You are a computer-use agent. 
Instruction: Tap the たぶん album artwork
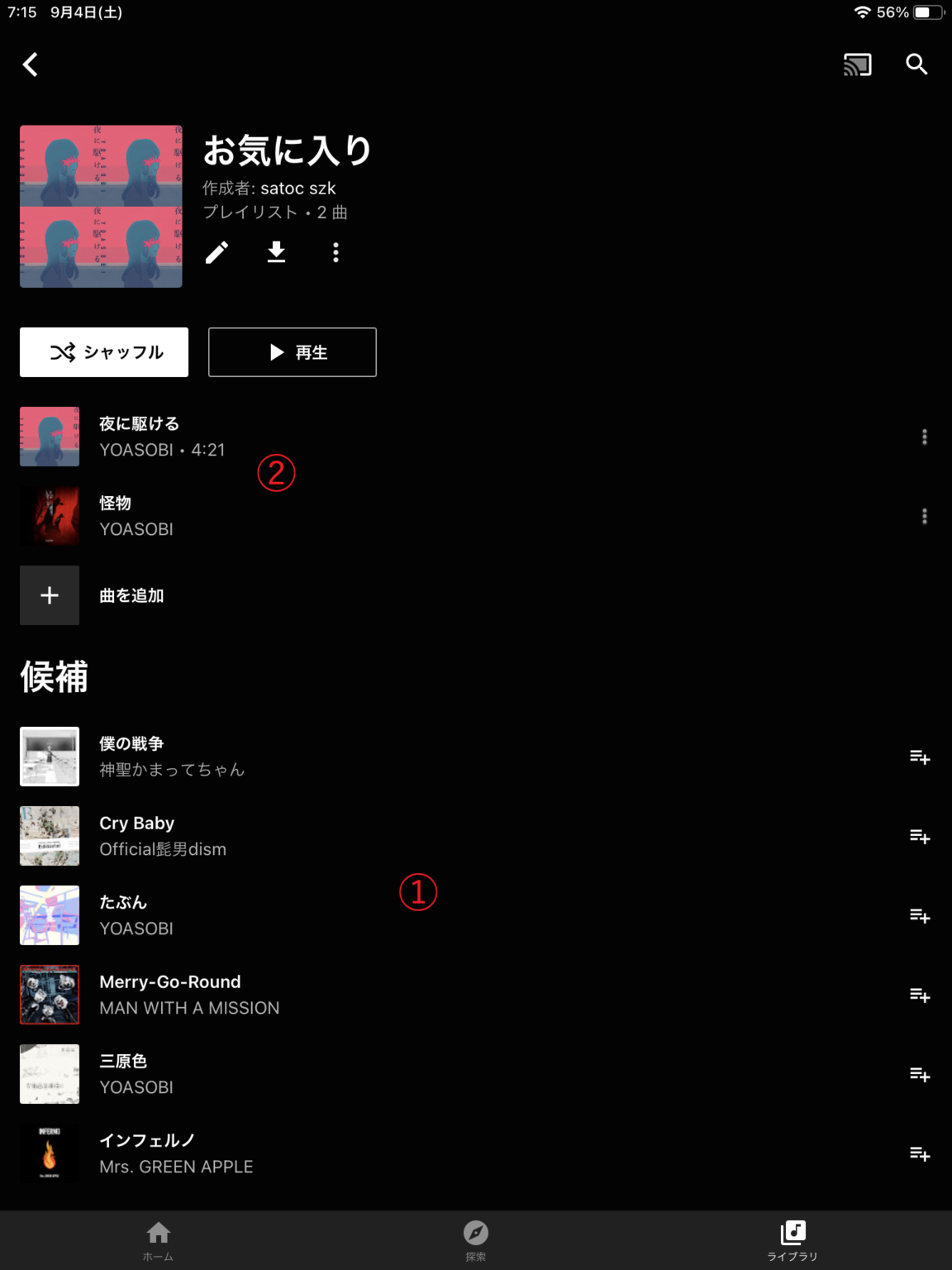tap(49, 915)
